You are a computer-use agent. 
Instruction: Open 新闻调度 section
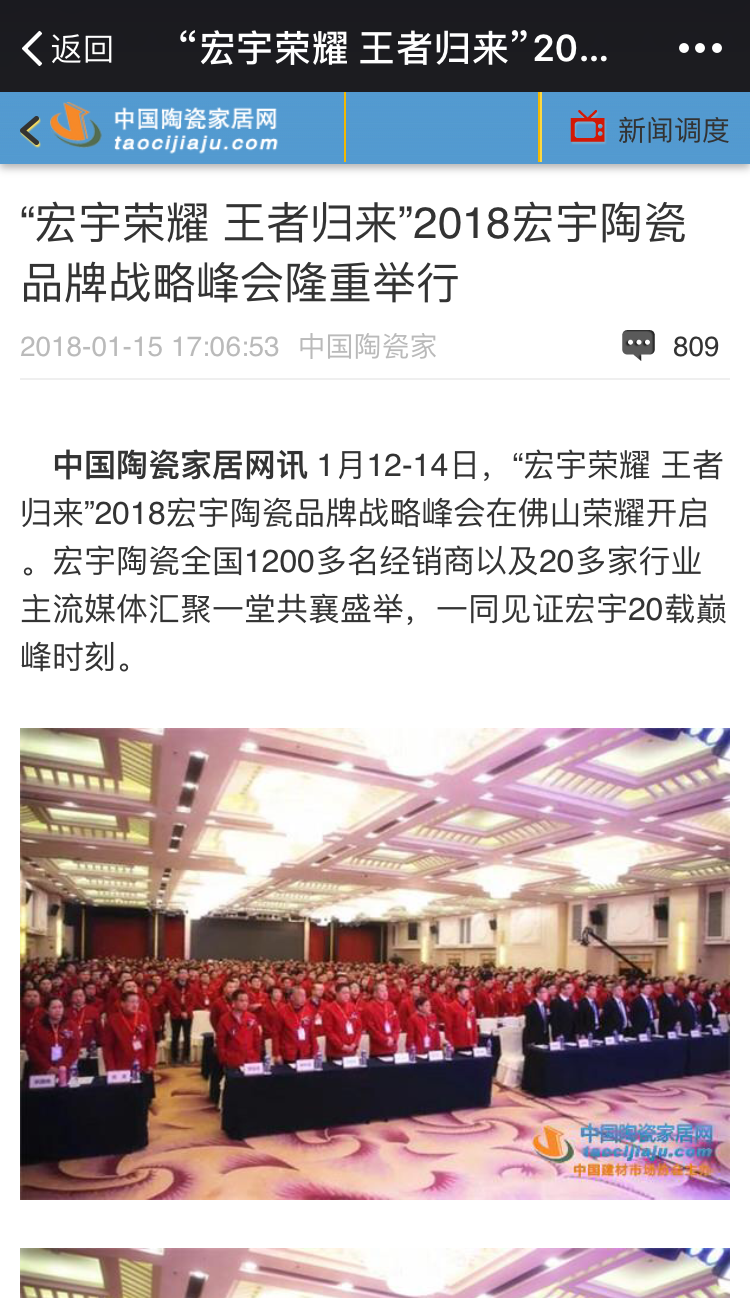(x=649, y=129)
